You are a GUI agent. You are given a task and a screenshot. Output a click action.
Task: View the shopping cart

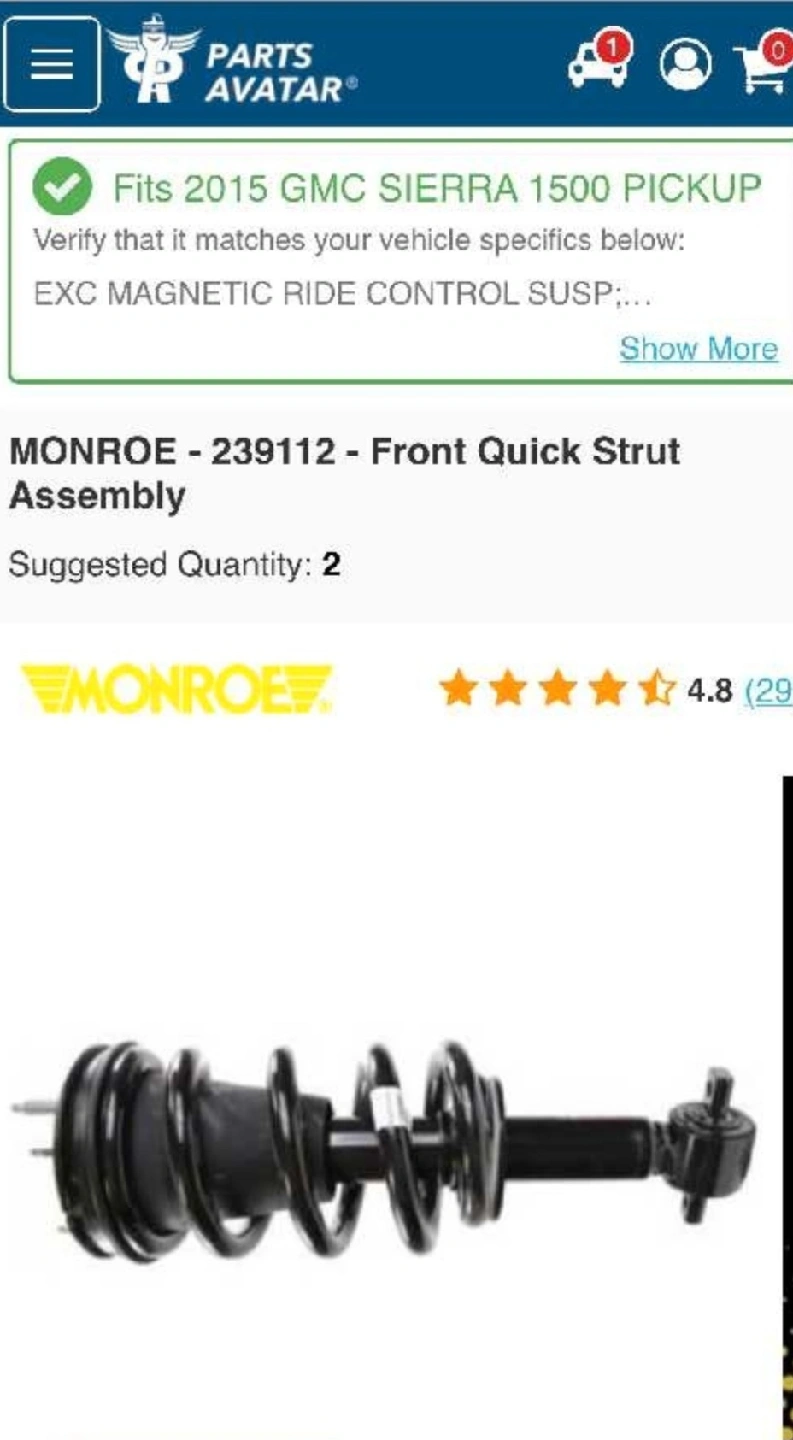(765, 65)
